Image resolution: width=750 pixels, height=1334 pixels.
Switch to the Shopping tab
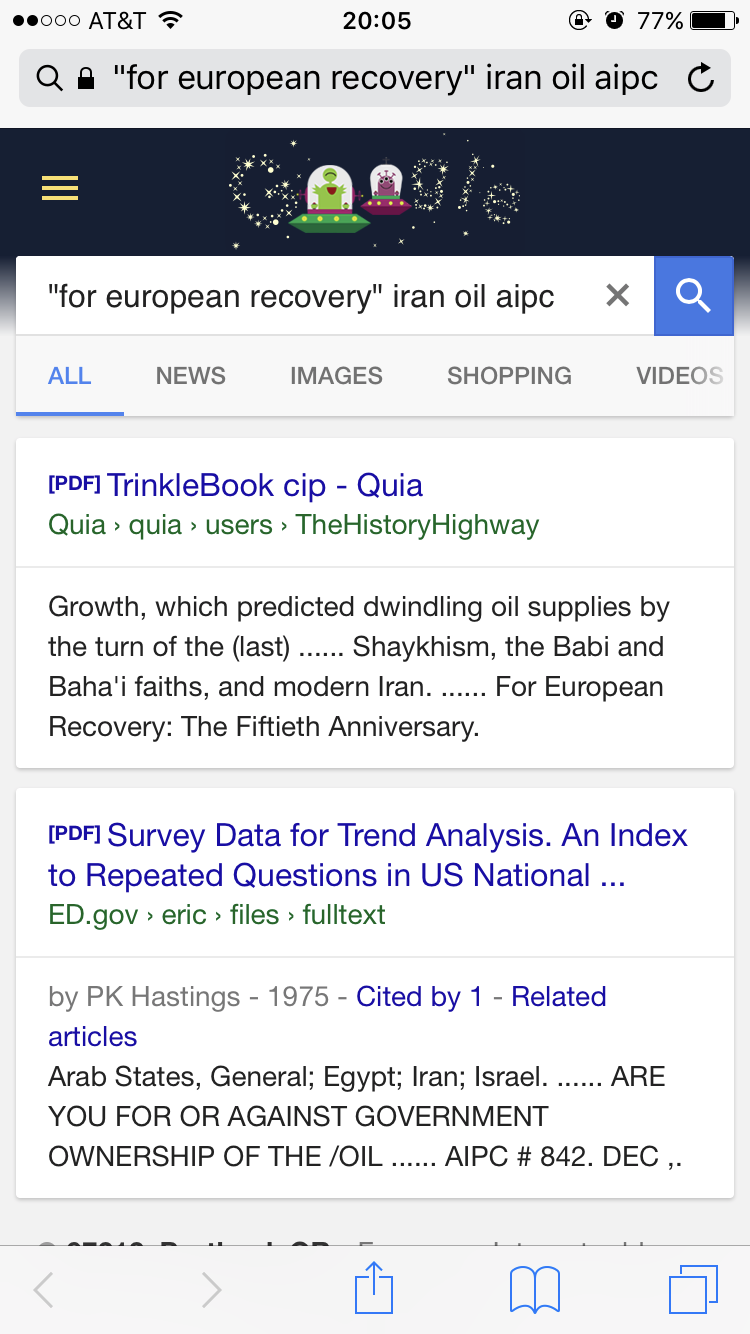pyautogui.click(x=509, y=376)
